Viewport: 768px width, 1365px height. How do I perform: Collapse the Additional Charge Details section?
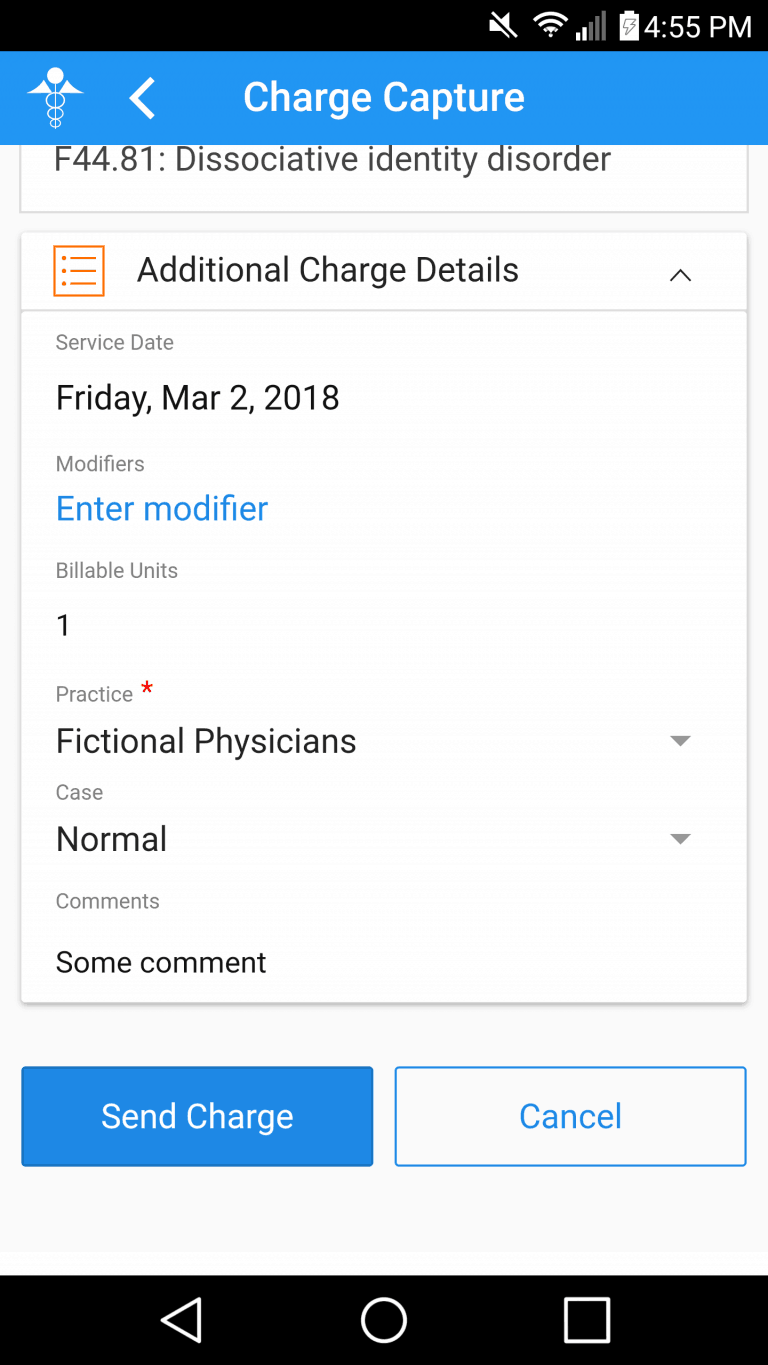tap(680, 274)
